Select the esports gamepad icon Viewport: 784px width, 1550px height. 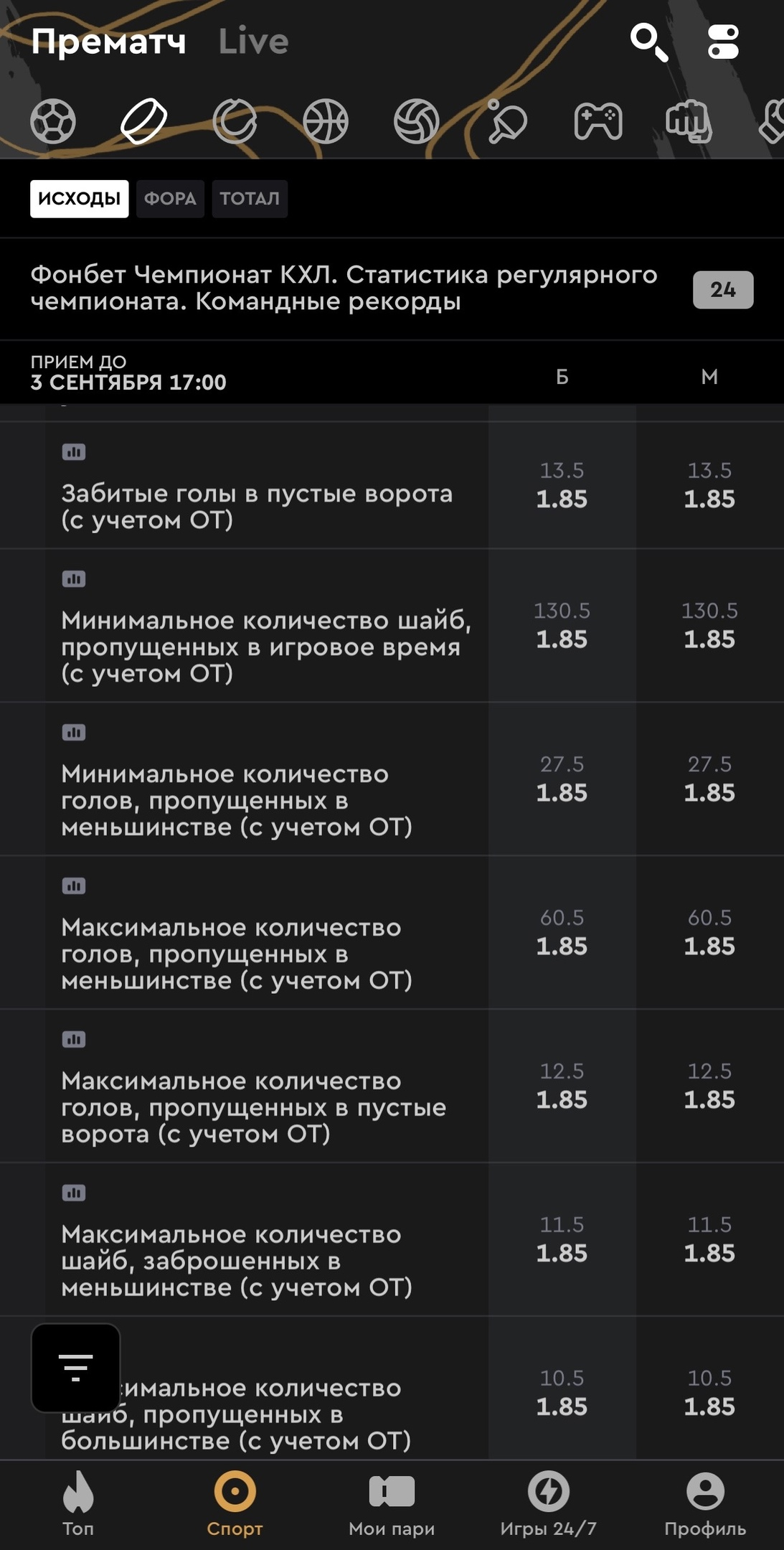tap(598, 121)
